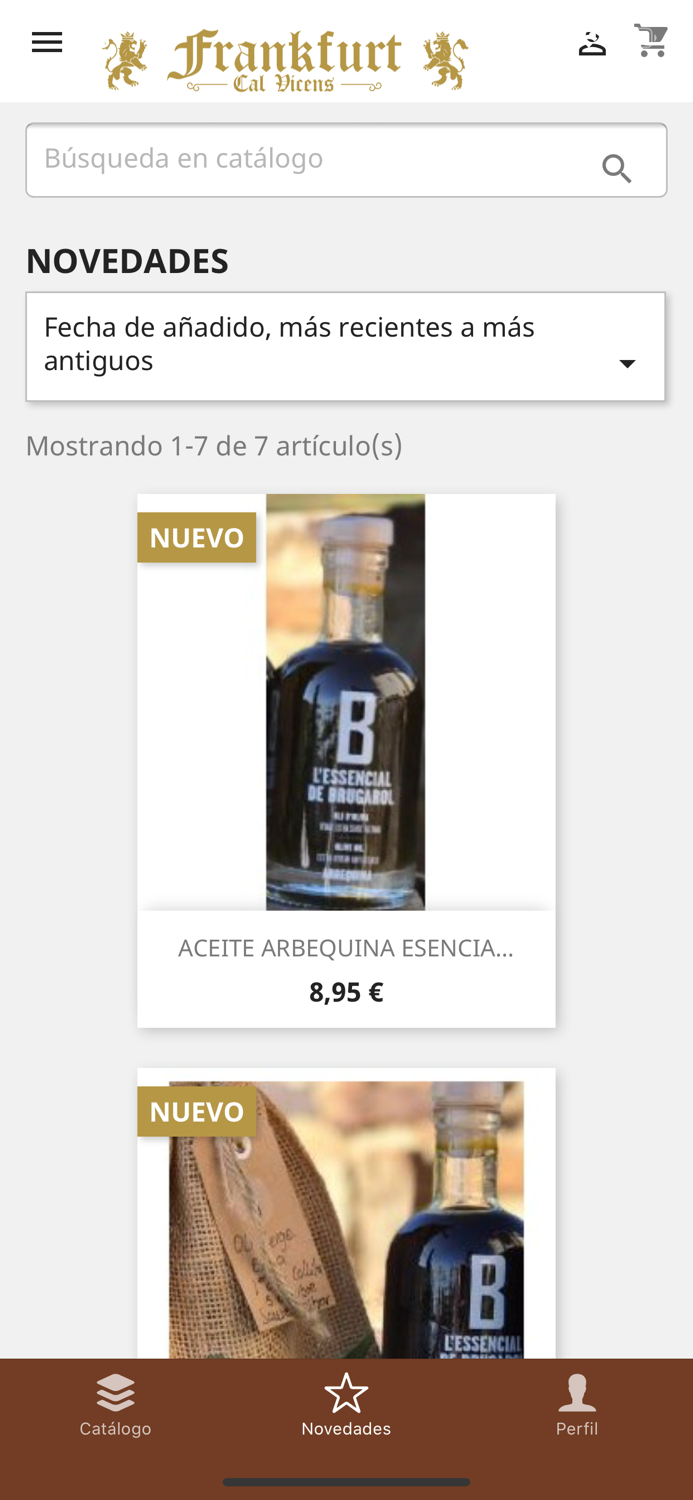Screen dimensions: 693x1500
Task: Go to the Perfil tab
Action: point(577,1405)
